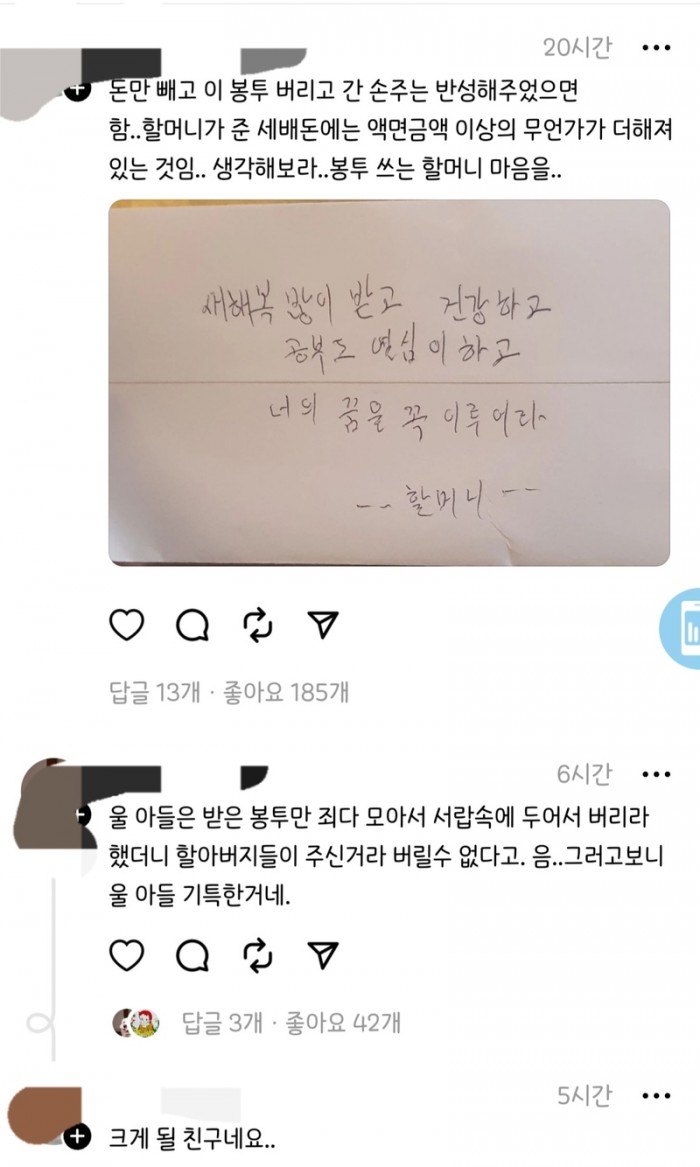Share the grandmother's envelope post
The height and width of the screenshot is (1167, 700).
(x=321, y=625)
